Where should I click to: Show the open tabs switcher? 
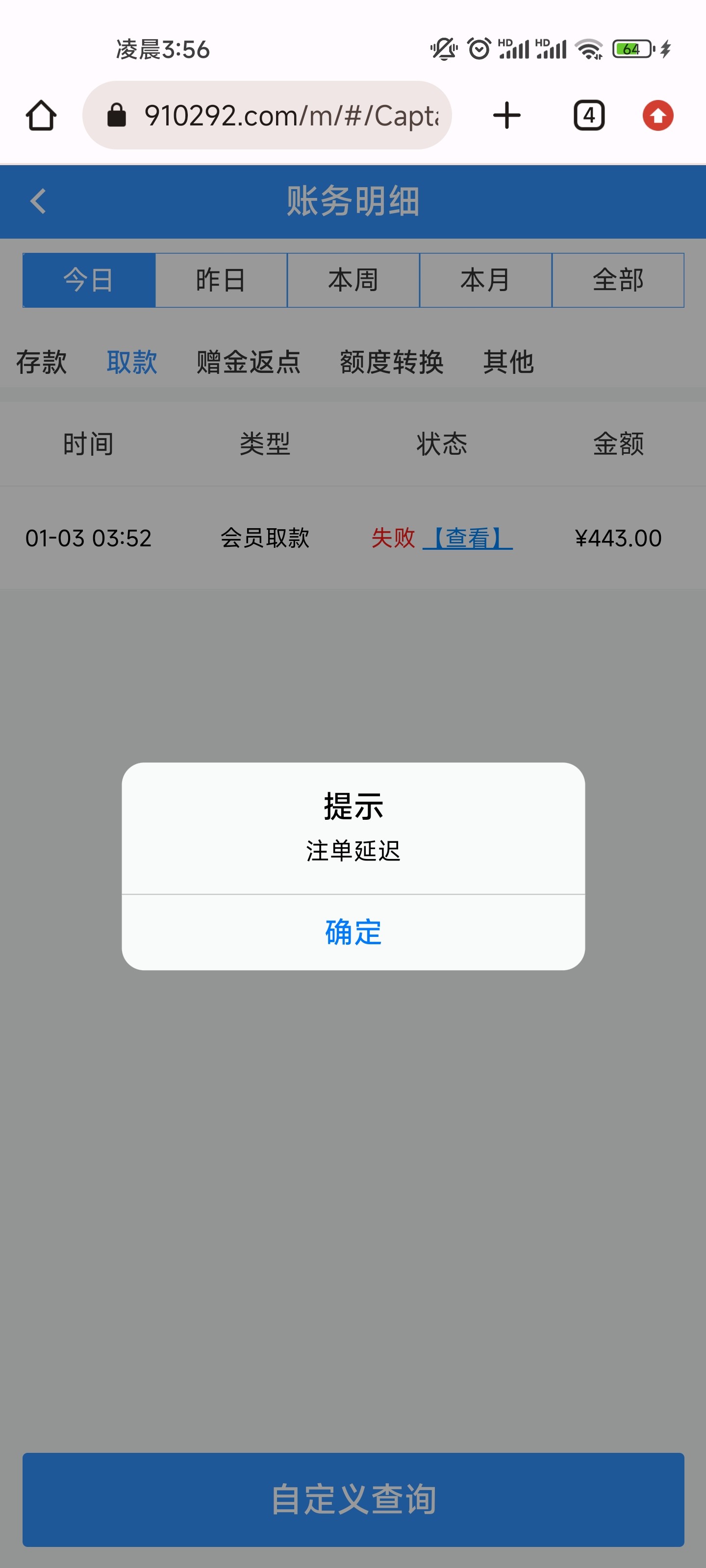[x=588, y=116]
